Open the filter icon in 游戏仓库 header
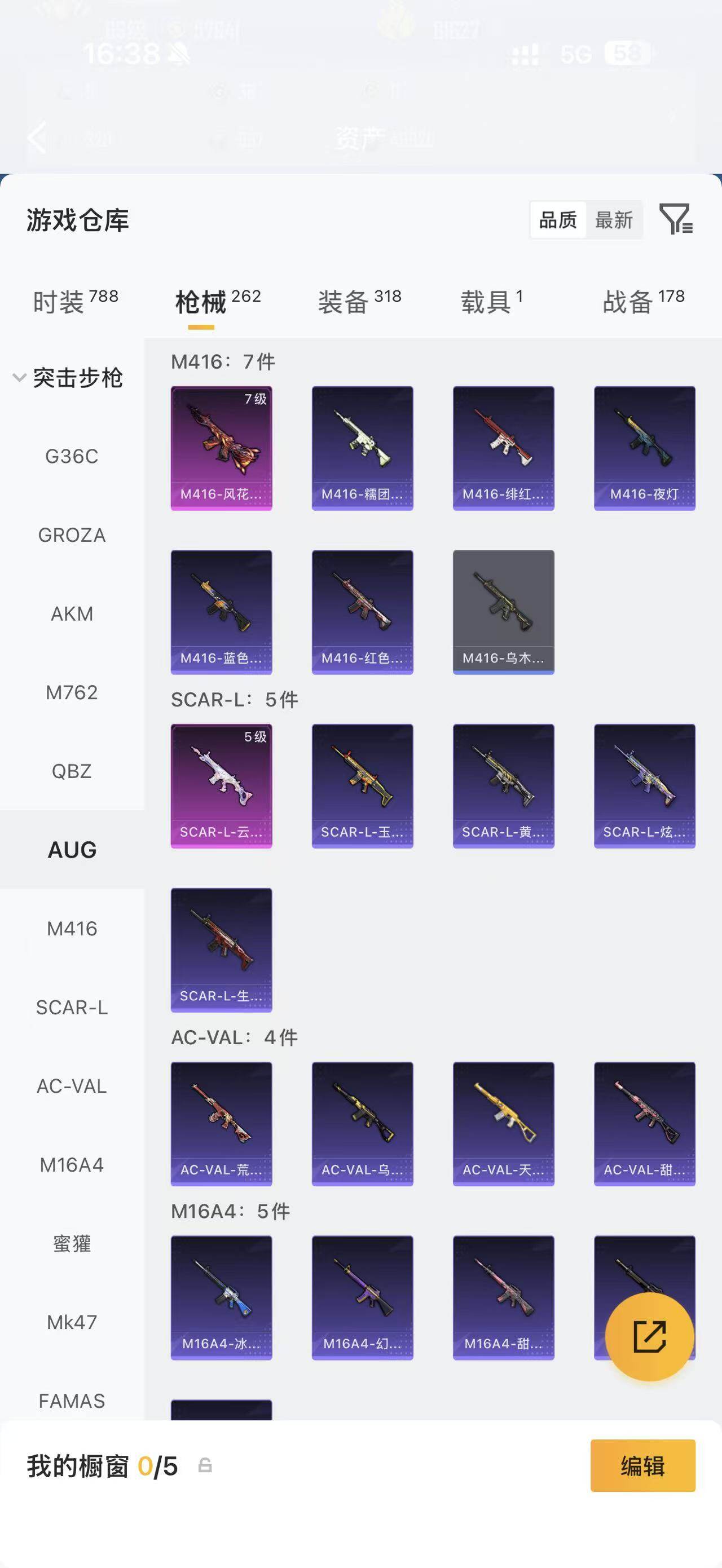The height and width of the screenshot is (1568, 722). point(676,219)
